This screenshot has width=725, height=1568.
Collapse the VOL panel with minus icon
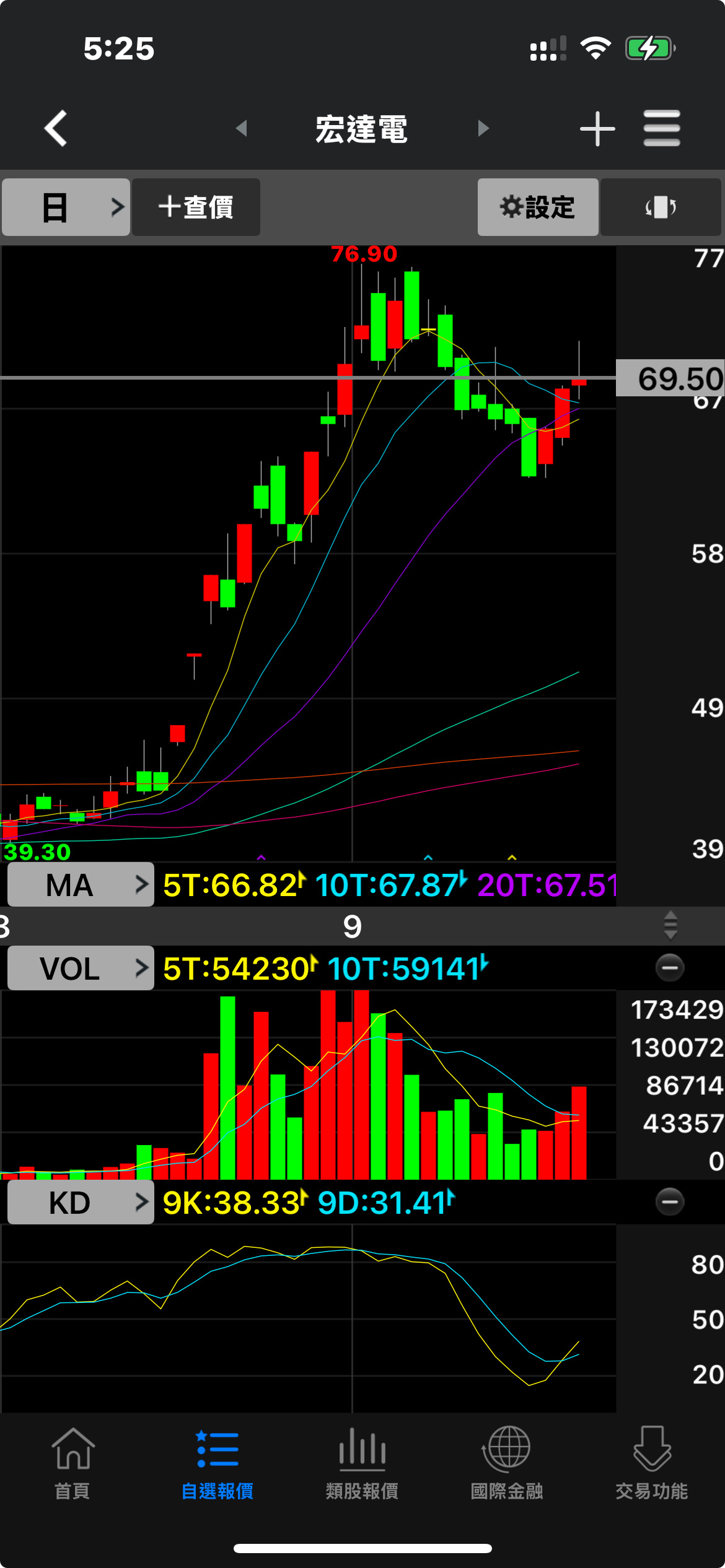670,968
